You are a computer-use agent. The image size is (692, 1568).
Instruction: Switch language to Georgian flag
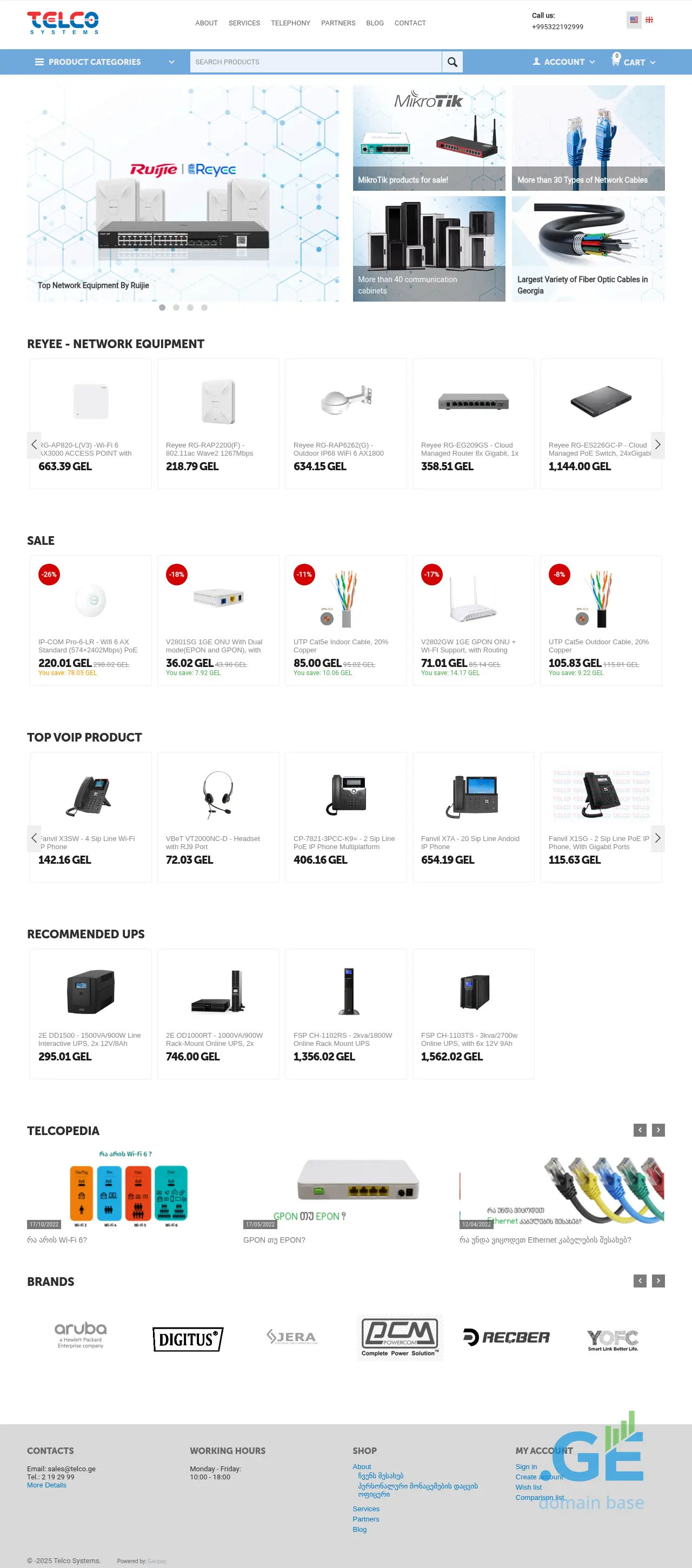649,20
